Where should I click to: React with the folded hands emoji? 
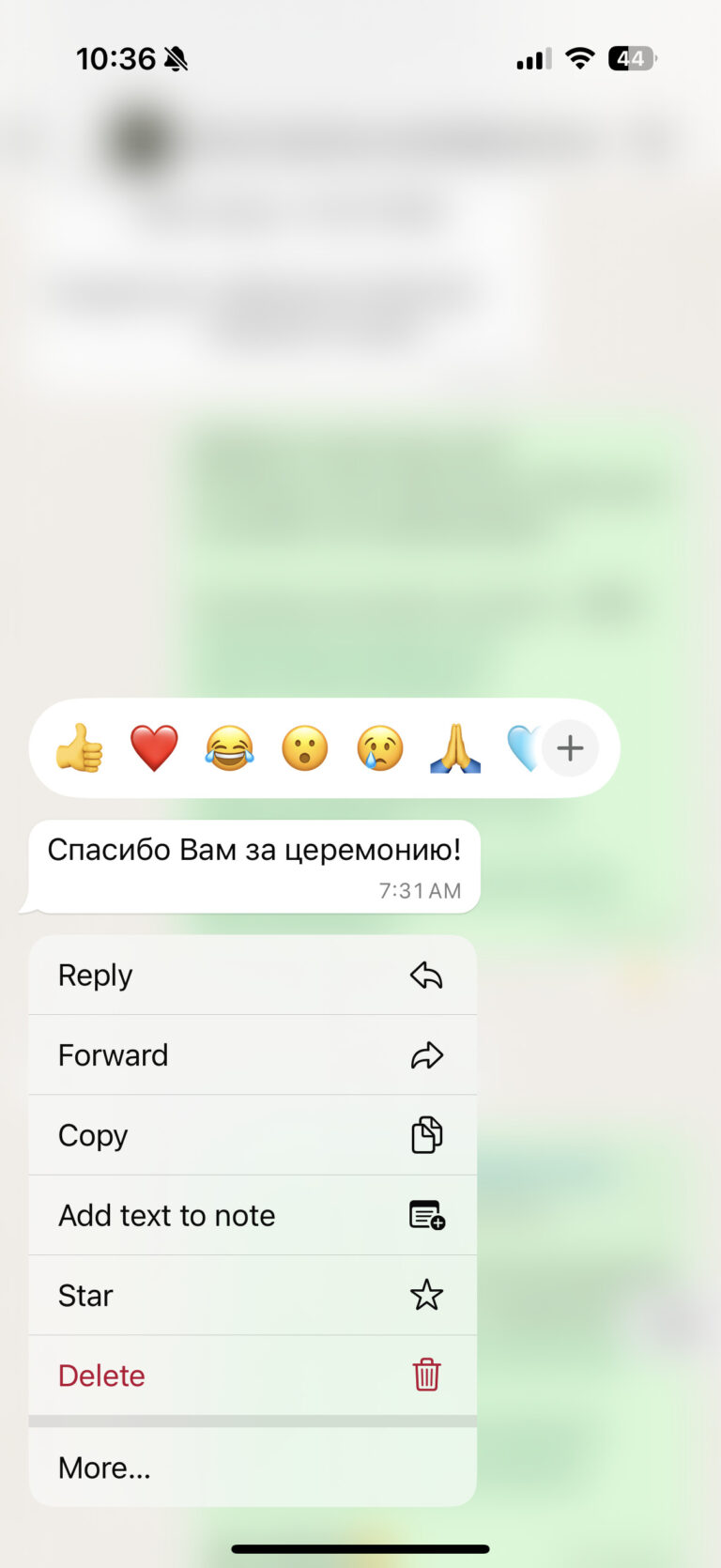pos(455,748)
